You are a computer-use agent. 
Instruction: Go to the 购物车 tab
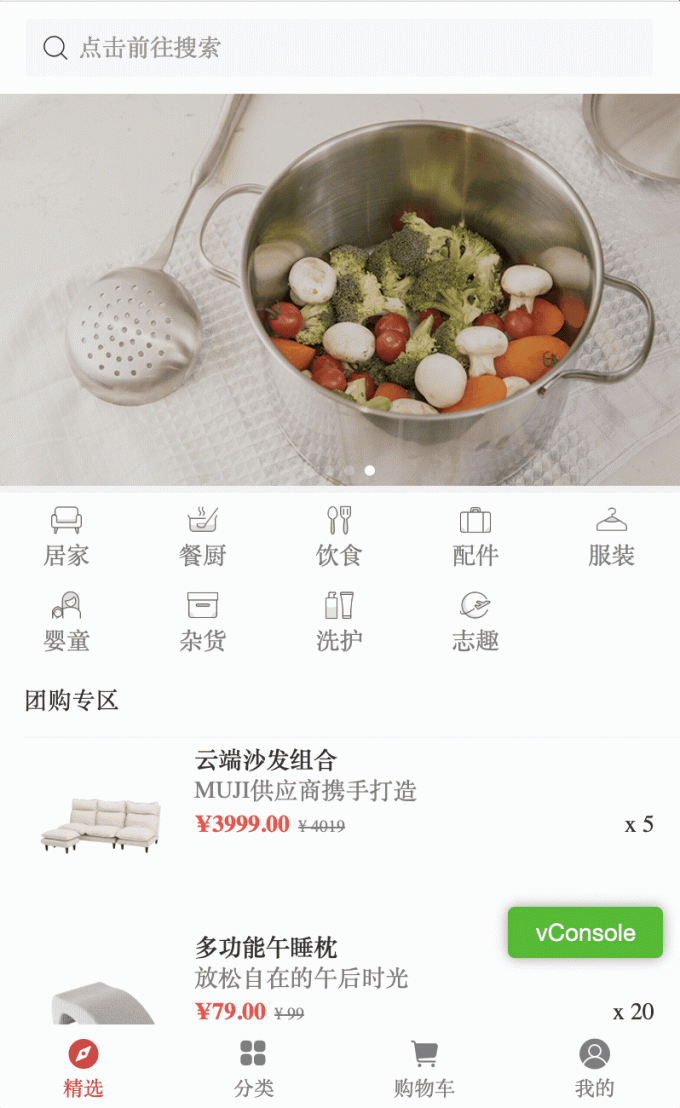point(424,1067)
